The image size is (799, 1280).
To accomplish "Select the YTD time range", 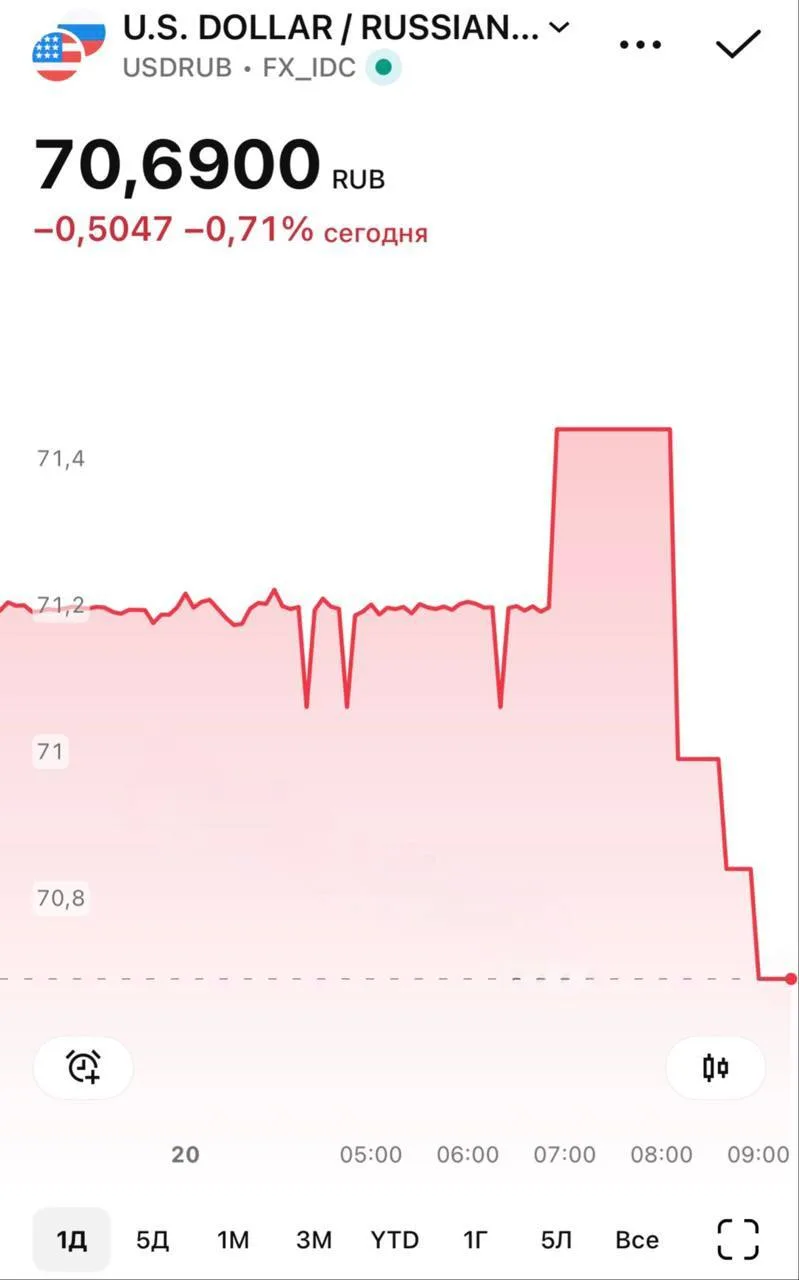I will tap(395, 1240).
